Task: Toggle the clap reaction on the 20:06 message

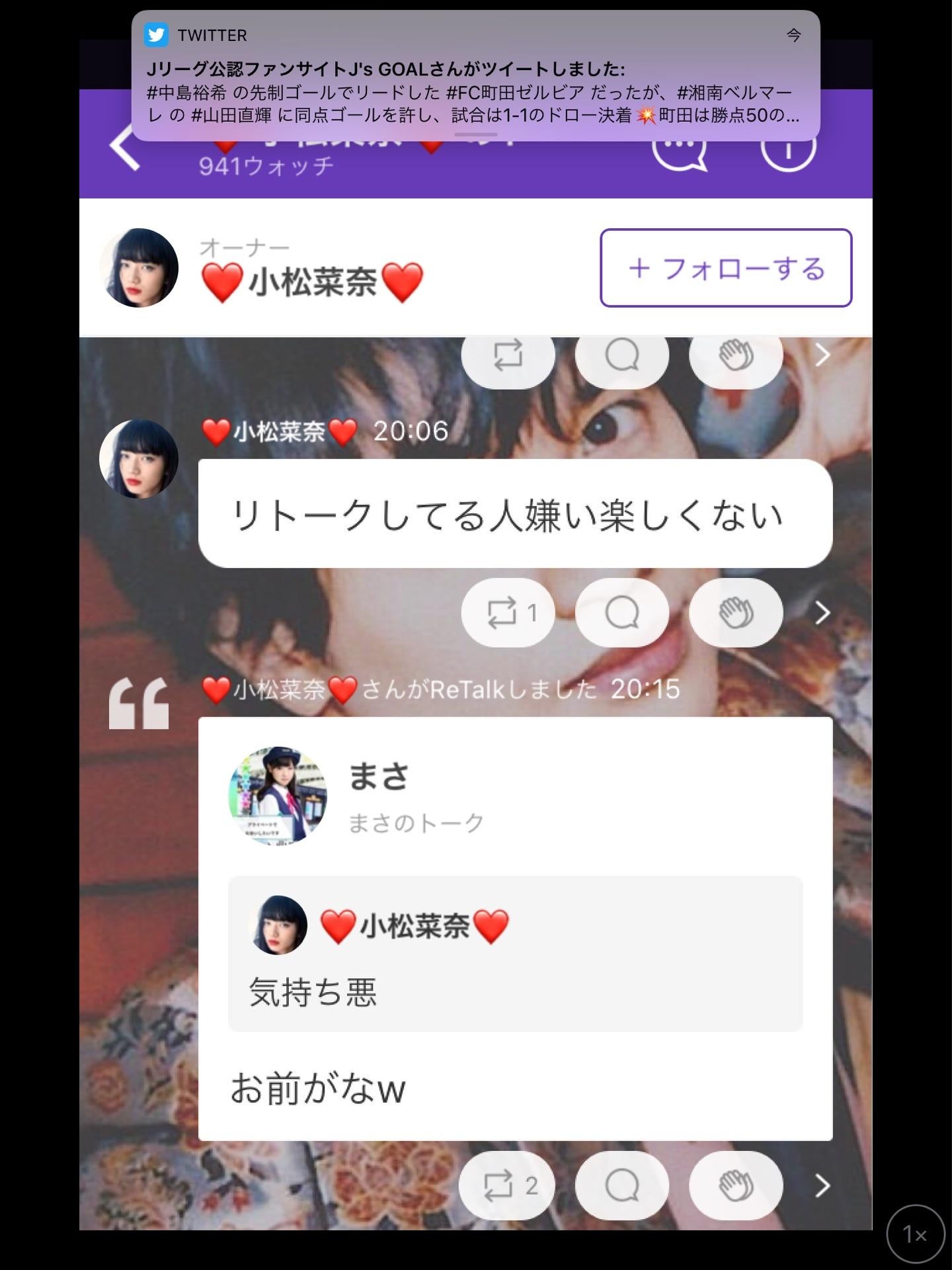Action: coord(736,613)
